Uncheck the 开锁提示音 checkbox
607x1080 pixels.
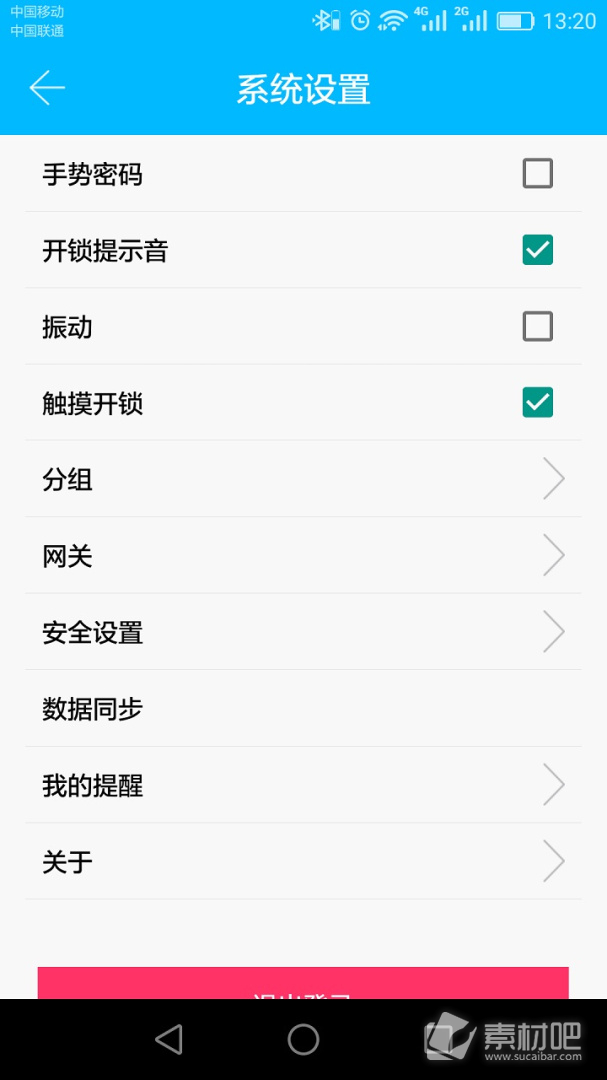click(x=537, y=250)
